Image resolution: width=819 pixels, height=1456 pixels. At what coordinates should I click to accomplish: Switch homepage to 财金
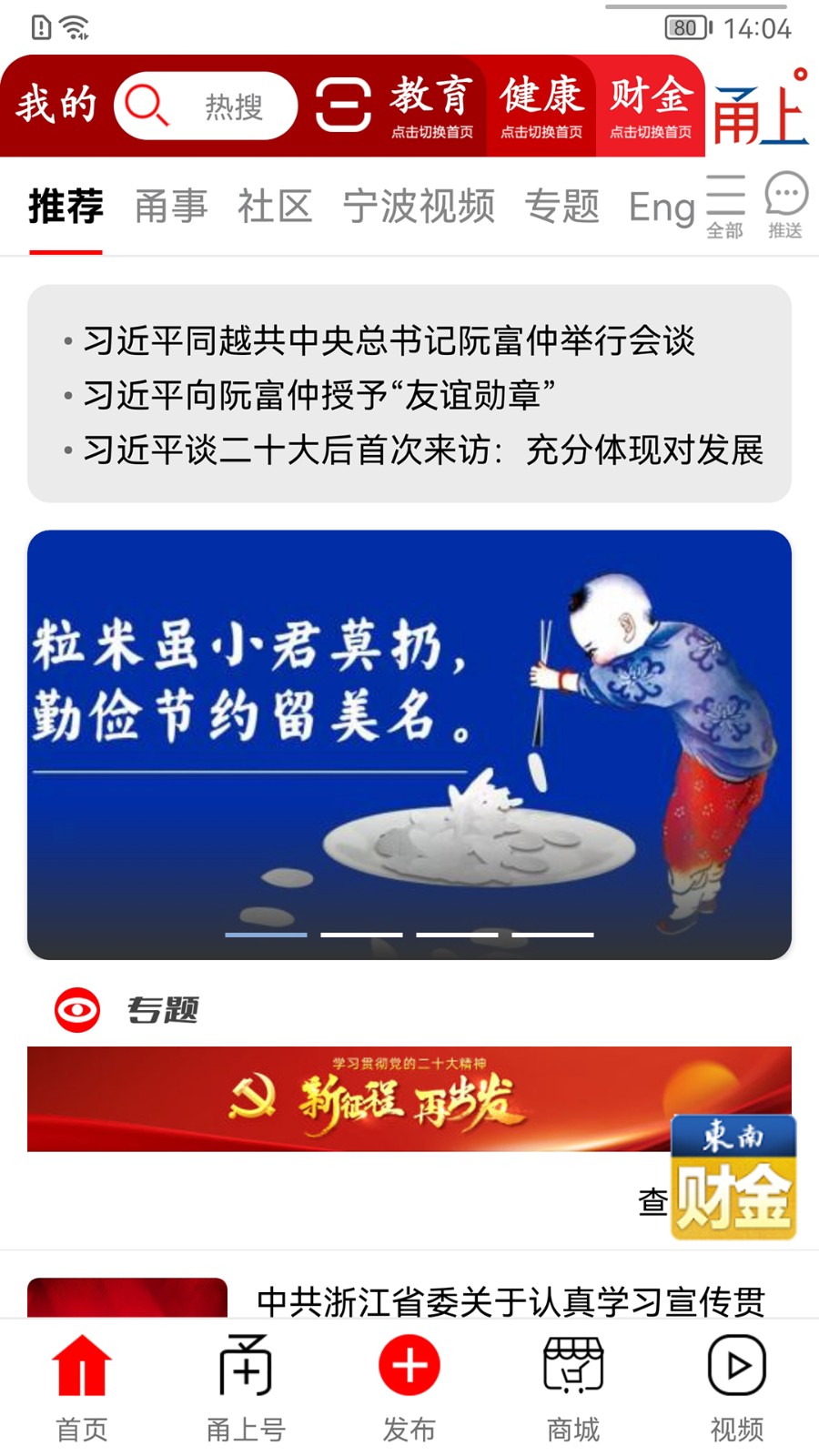[651, 106]
